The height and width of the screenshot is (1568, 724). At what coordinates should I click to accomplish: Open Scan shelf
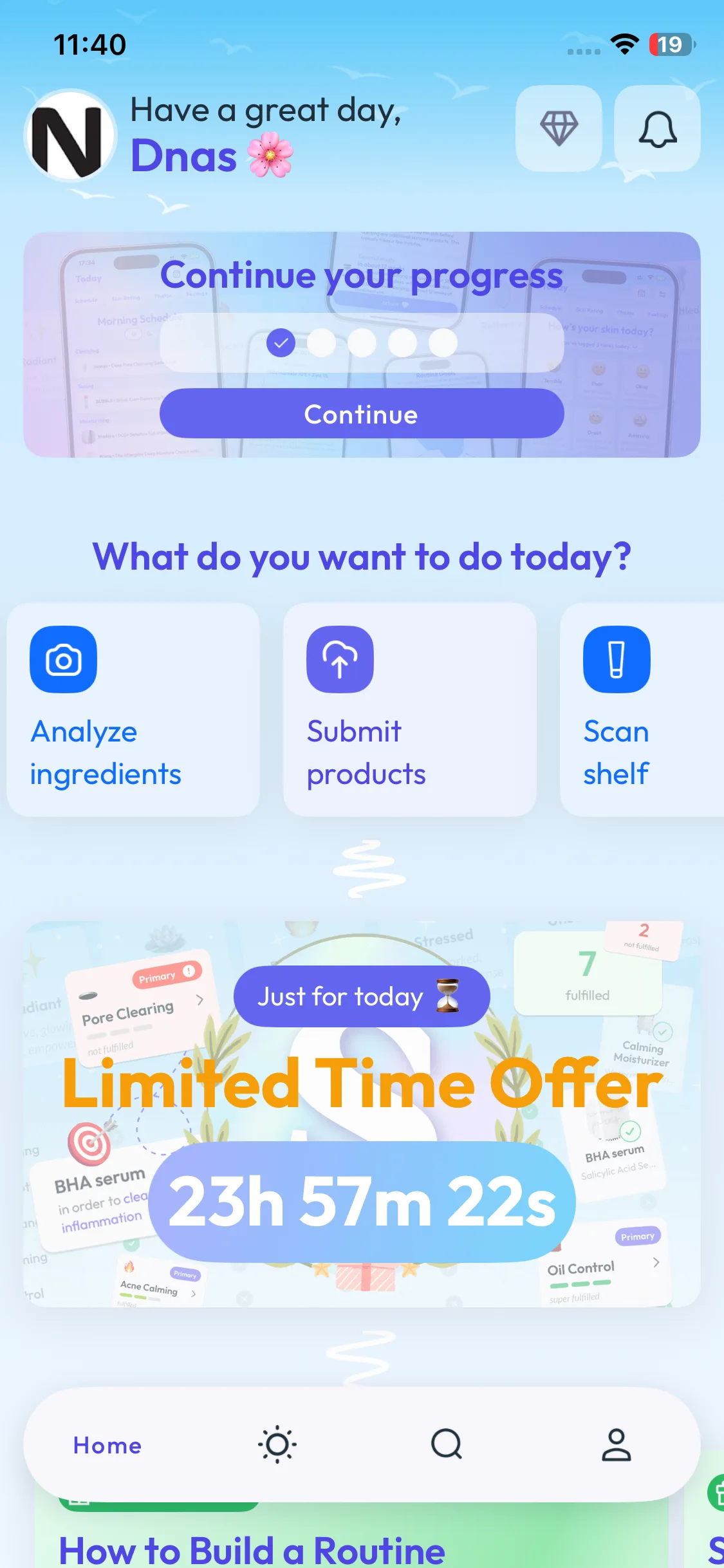[642, 709]
